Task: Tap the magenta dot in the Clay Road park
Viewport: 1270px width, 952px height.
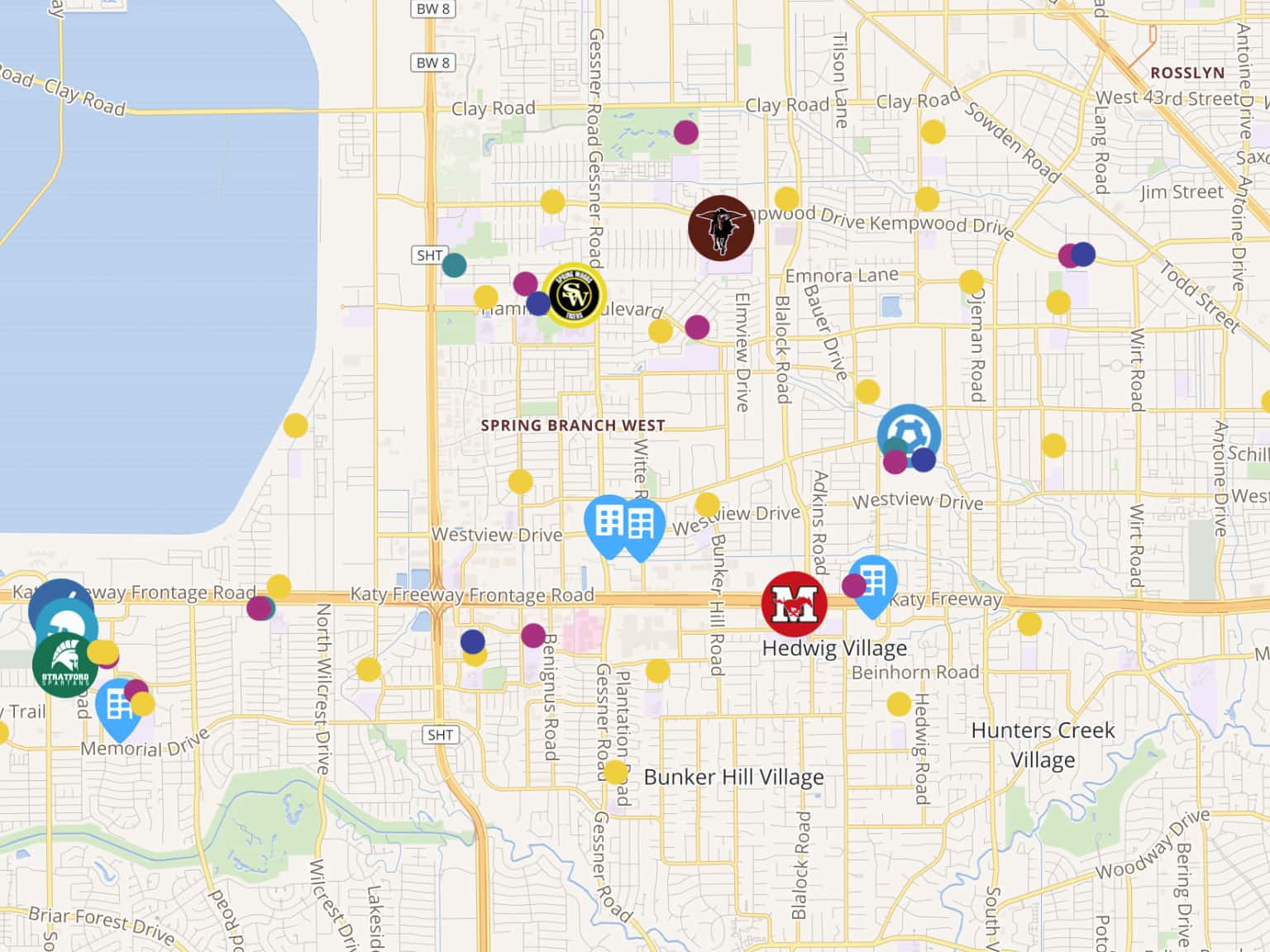Action: click(x=685, y=132)
